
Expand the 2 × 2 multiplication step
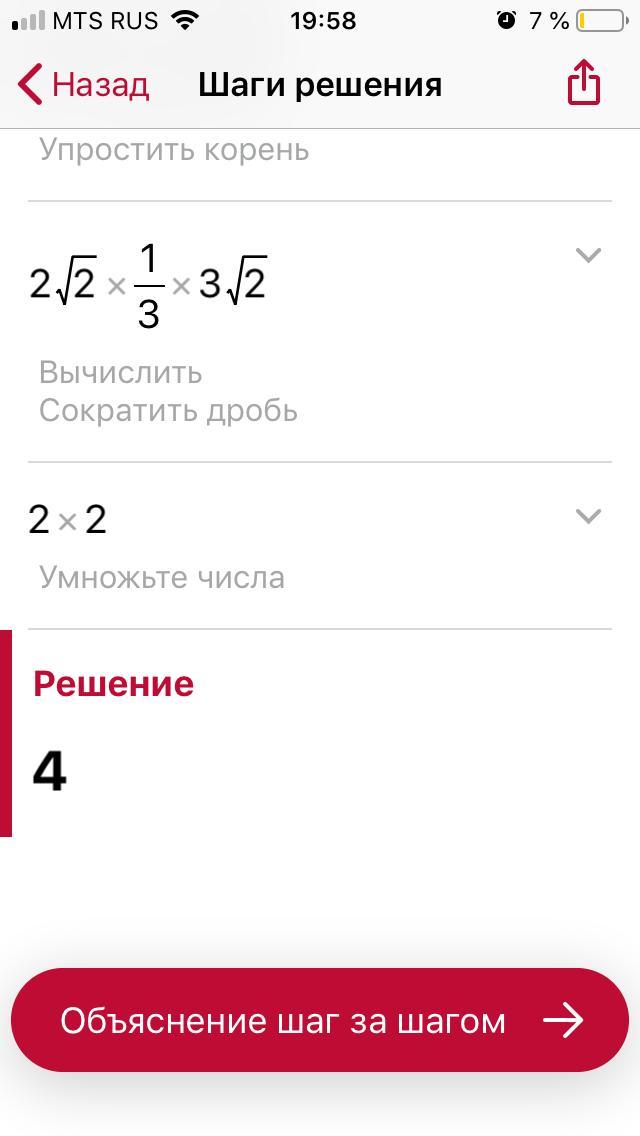click(x=588, y=516)
